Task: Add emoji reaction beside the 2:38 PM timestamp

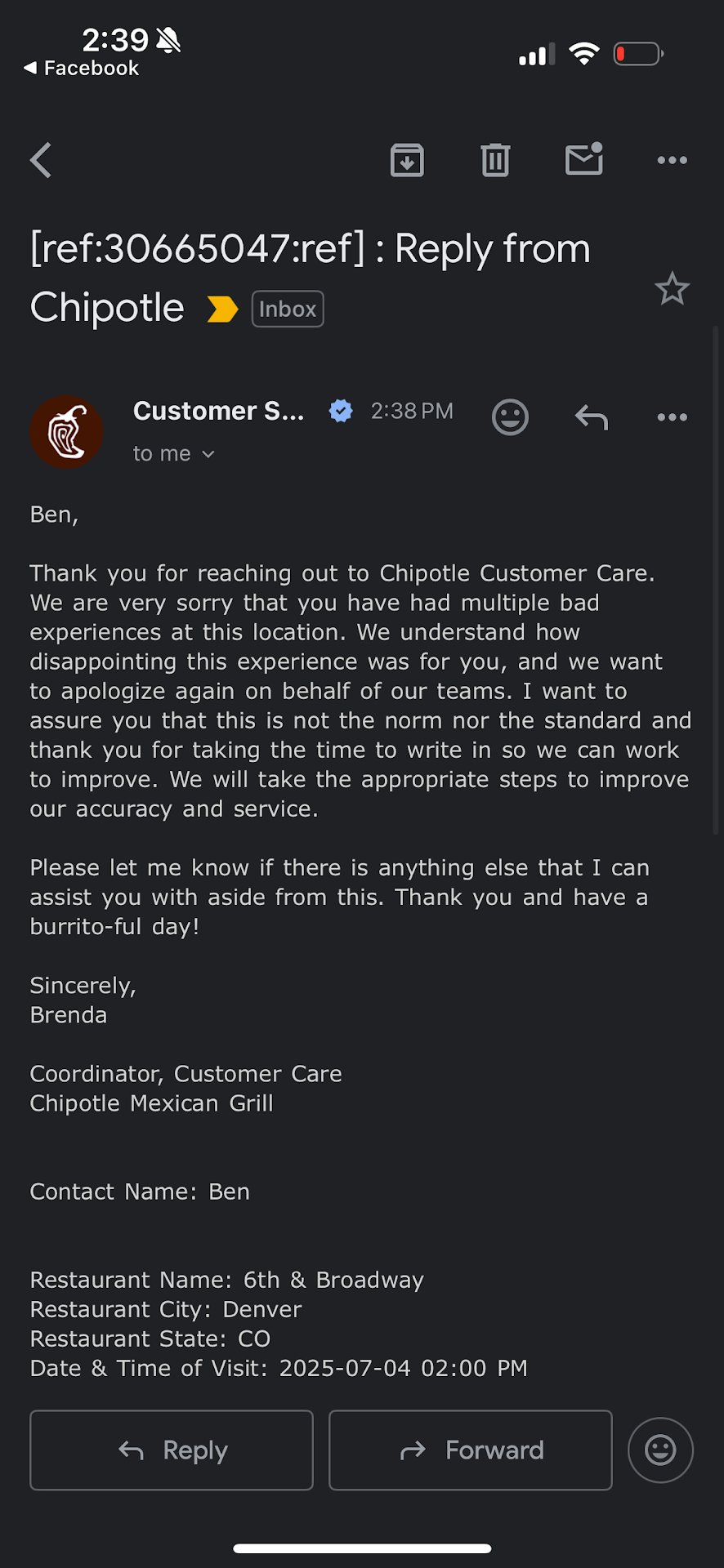Action: (x=510, y=417)
